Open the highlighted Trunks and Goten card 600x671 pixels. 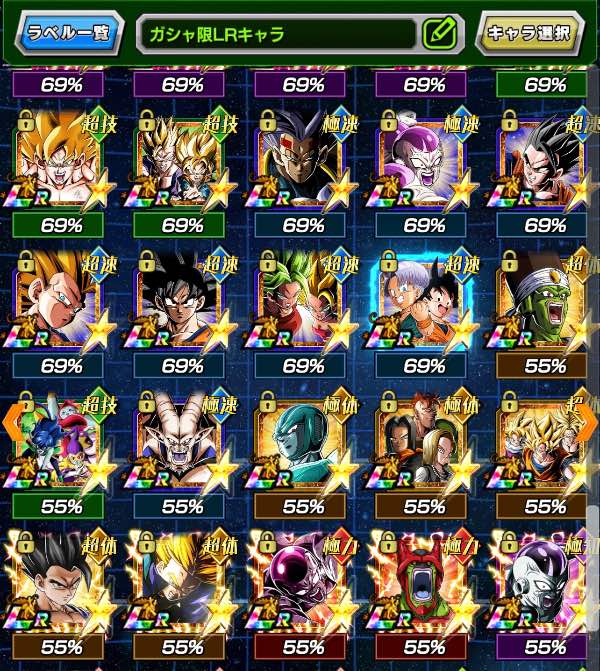(423, 299)
